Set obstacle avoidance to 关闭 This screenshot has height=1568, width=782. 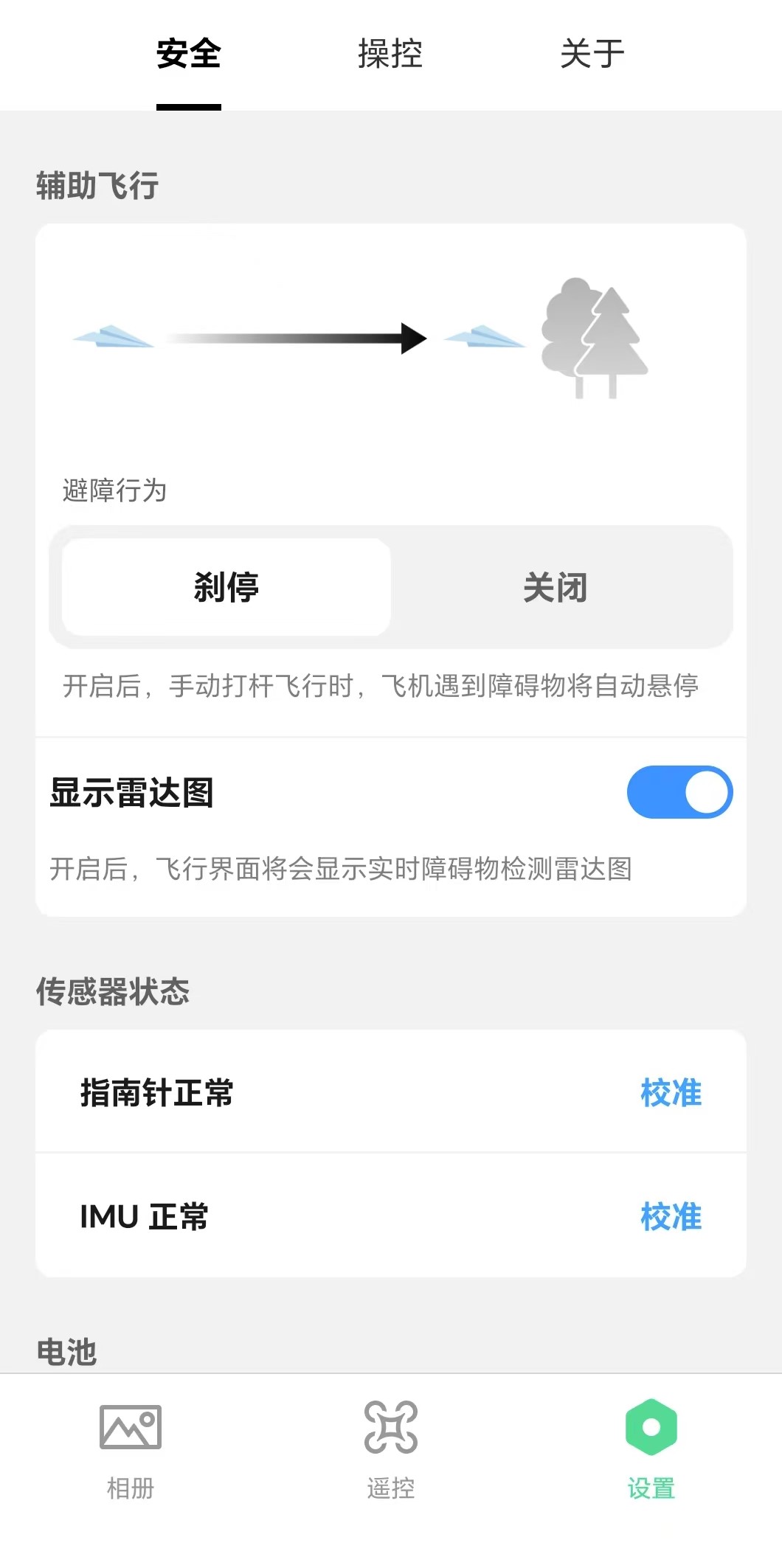tap(555, 587)
